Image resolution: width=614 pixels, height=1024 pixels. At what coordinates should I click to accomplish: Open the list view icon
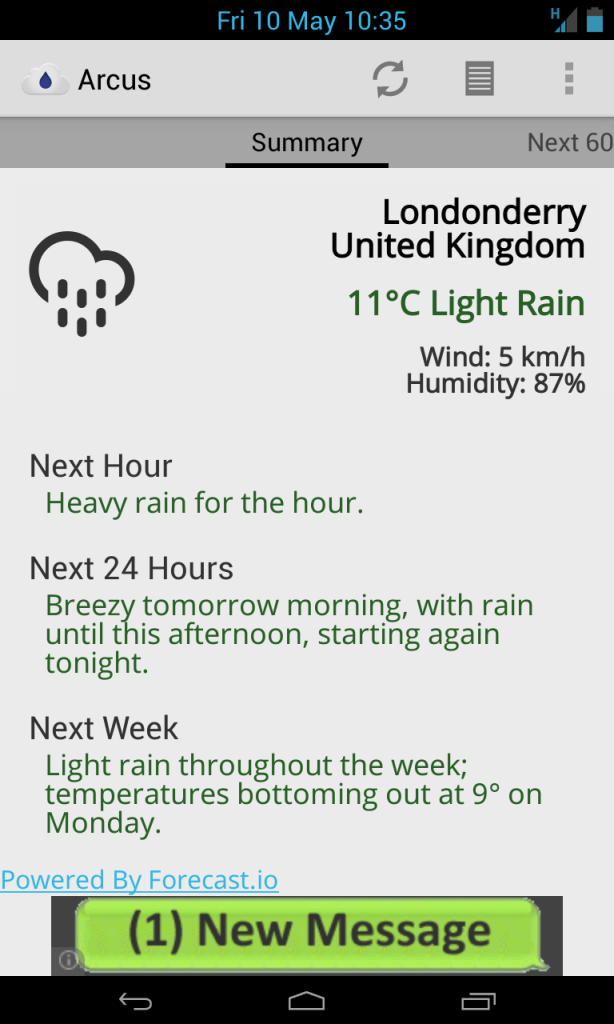[x=480, y=79]
